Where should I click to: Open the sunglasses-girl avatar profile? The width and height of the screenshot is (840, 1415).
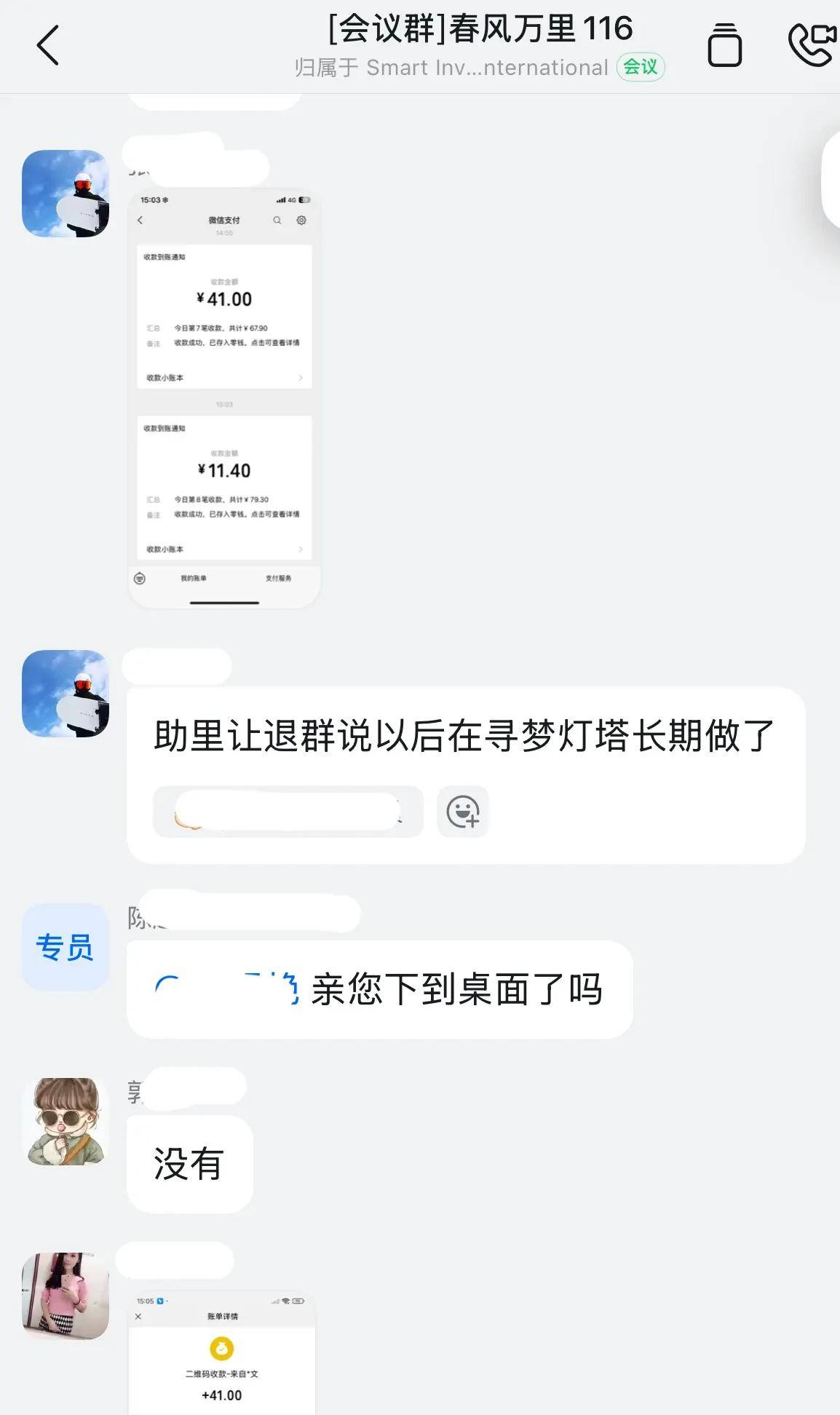pyautogui.click(x=65, y=1121)
